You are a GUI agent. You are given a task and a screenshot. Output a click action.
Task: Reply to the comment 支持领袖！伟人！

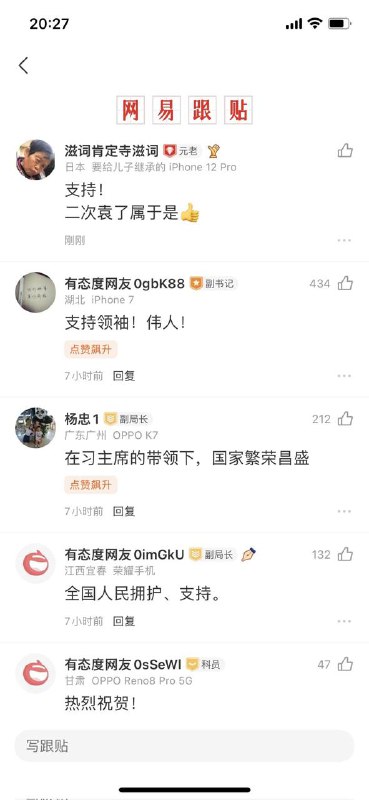[x=124, y=376]
